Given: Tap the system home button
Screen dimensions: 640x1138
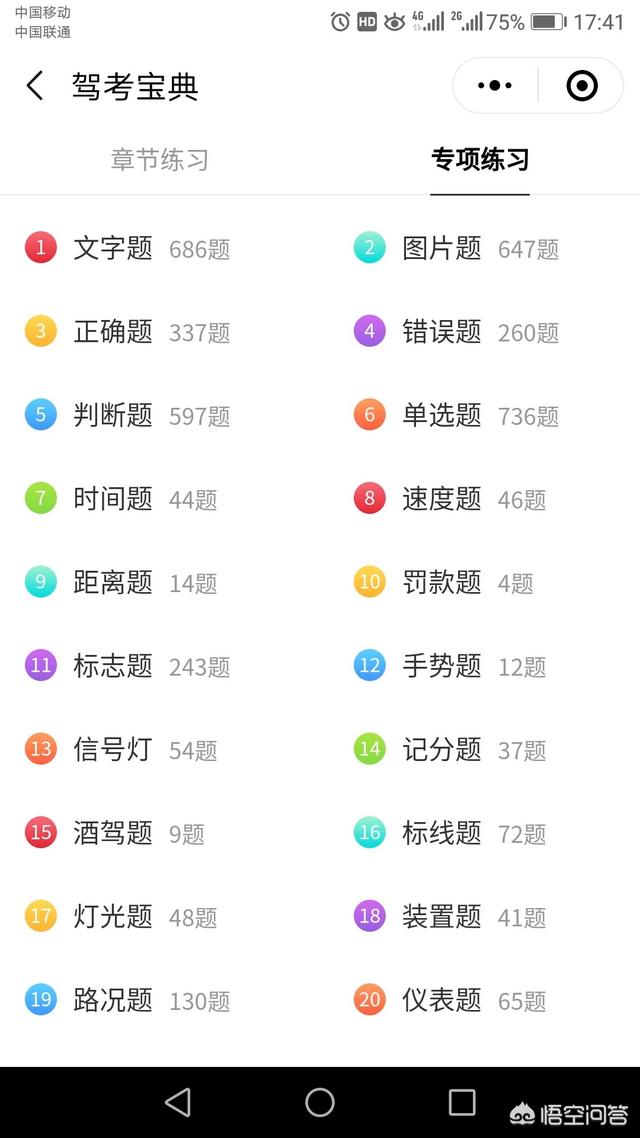Looking at the screenshot, I should tap(320, 1102).
